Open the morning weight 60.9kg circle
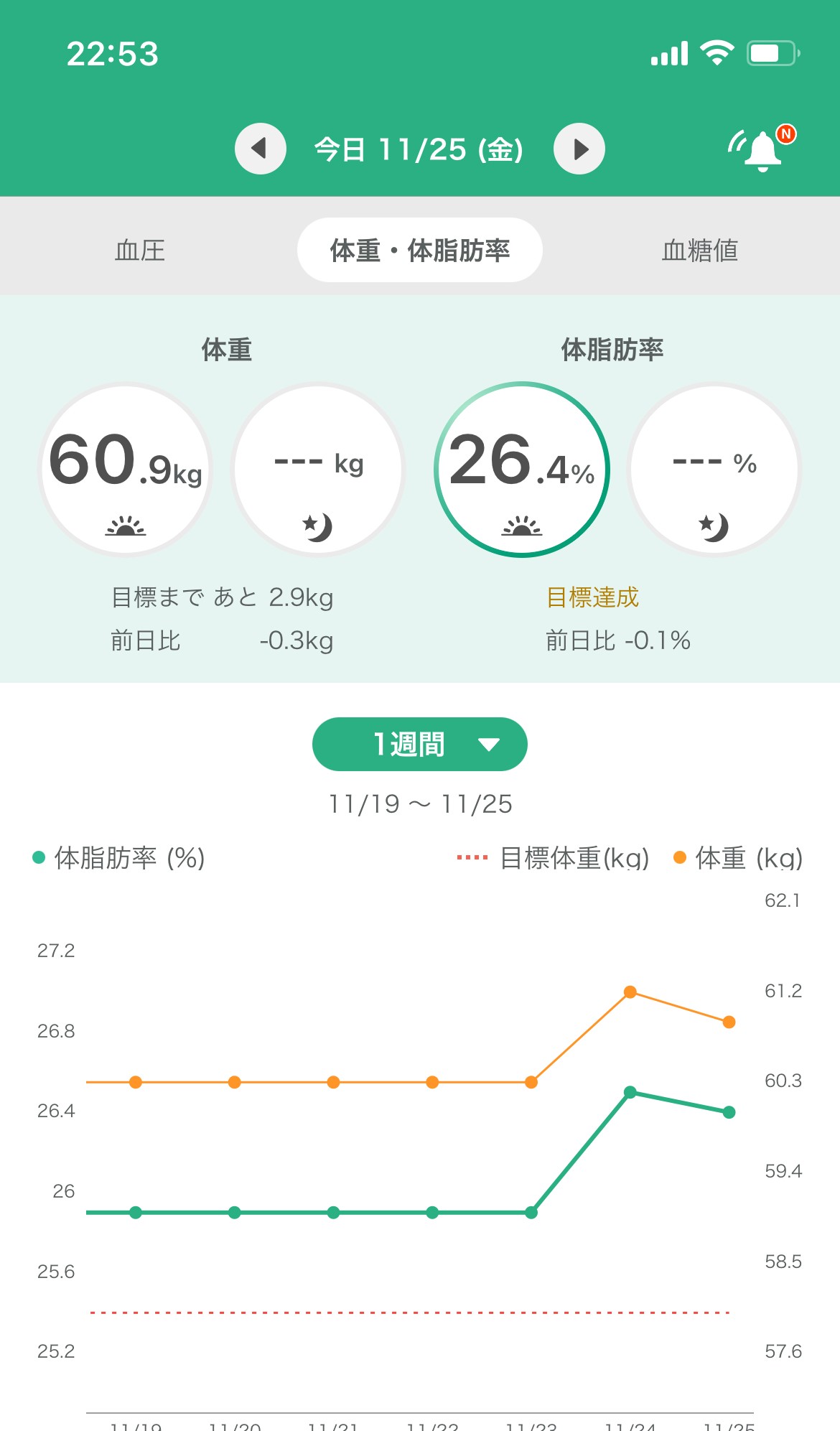 coord(126,470)
